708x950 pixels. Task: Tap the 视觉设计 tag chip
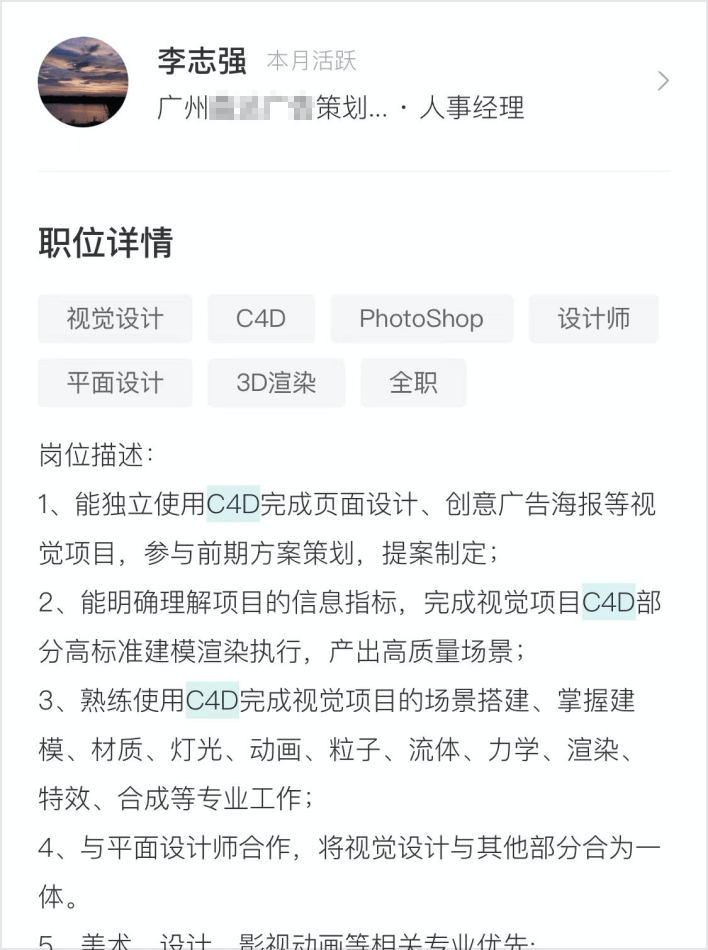click(x=115, y=319)
